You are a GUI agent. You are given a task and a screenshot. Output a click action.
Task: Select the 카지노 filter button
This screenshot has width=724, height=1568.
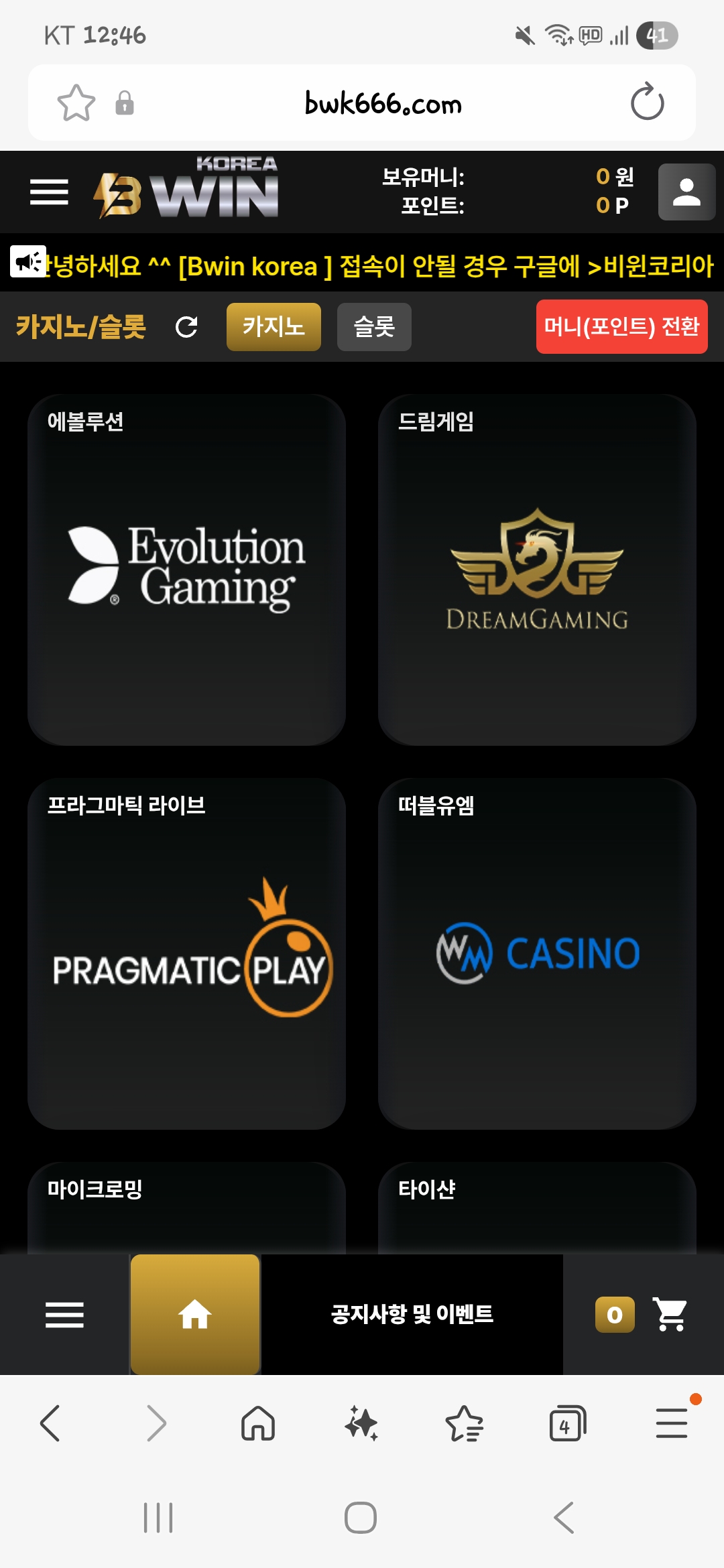point(274,327)
